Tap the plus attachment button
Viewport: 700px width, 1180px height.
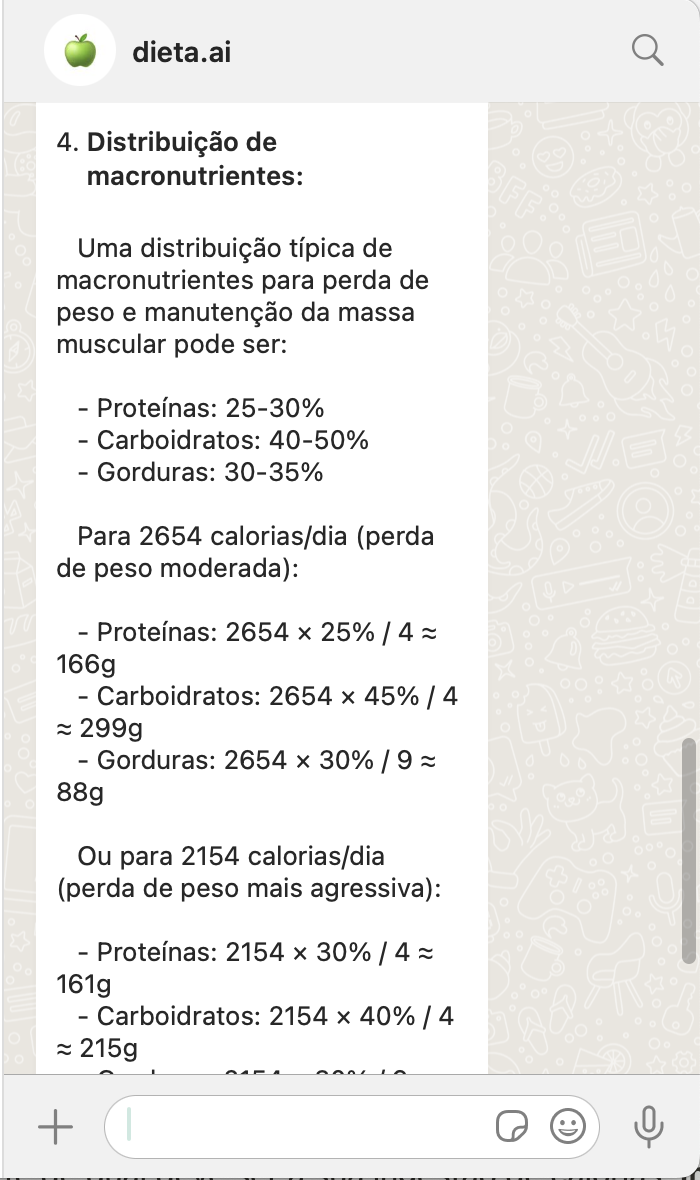point(56,1127)
